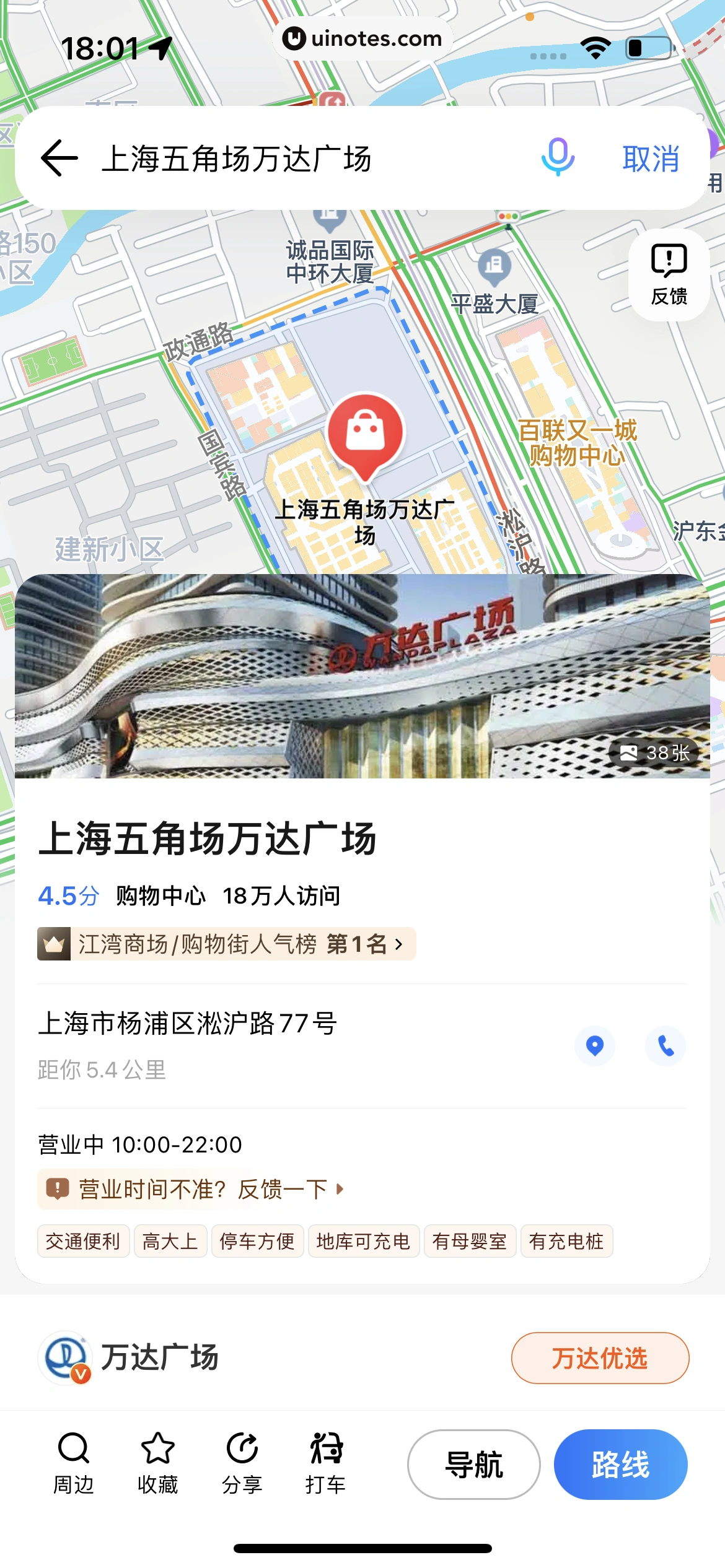The image size is (725, 1568).
Task: Select the 交通便利 tag
Action: pos(83,1241)
